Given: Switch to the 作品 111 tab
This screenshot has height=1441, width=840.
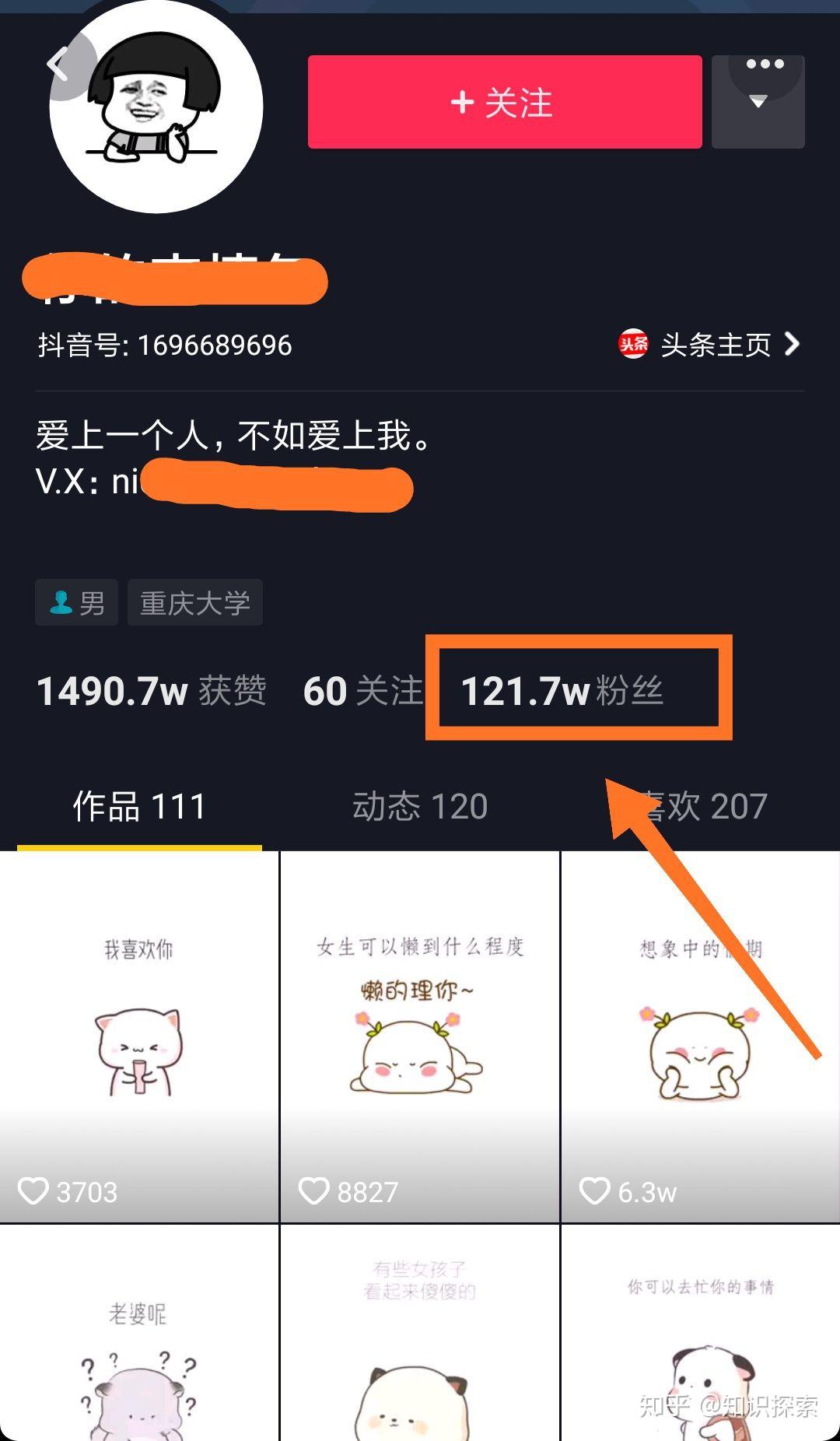Looking at the screenshot, I should click(x=140, y=806).
